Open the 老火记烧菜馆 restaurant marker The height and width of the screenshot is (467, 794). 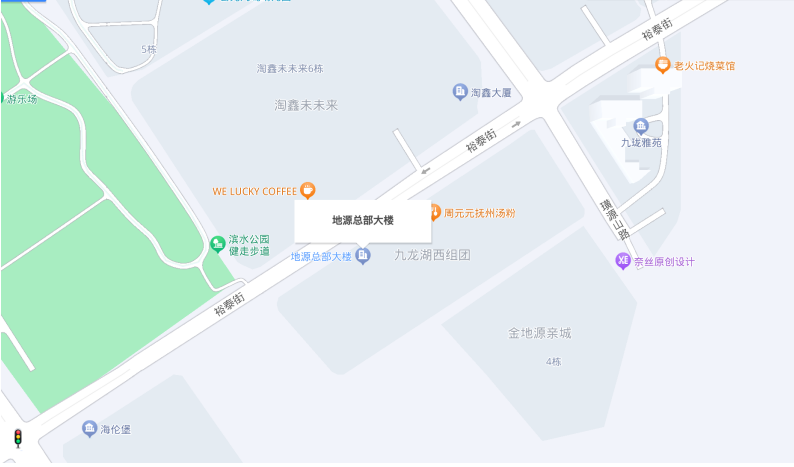662,65
